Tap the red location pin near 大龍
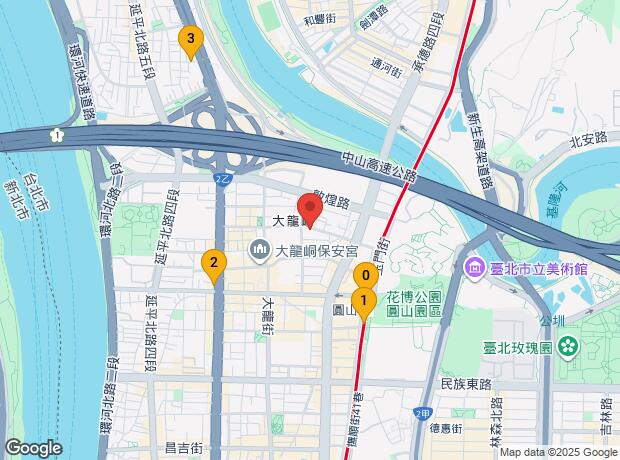620x460 pixels. (x=310, y=211)
